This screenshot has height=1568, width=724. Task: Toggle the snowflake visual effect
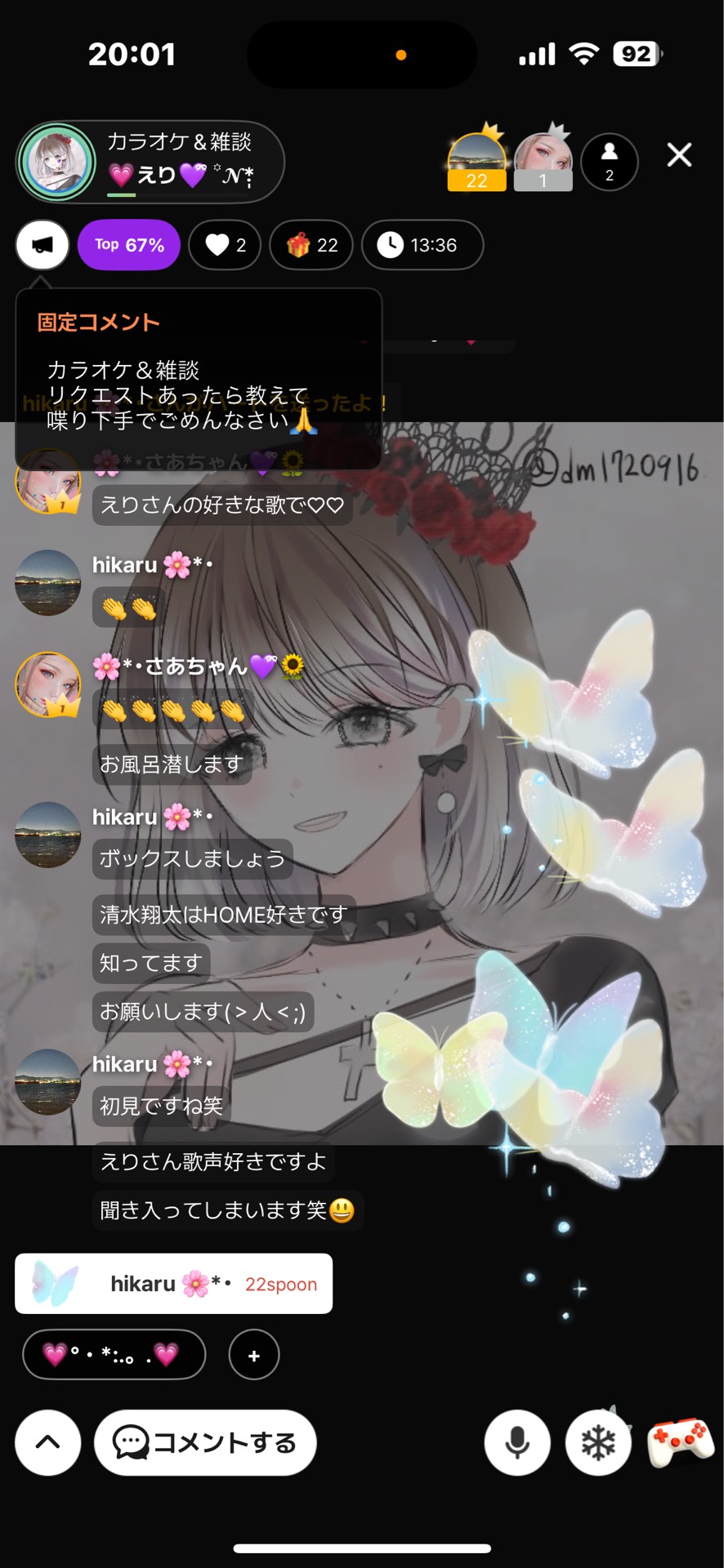[x=599, y=1442]
